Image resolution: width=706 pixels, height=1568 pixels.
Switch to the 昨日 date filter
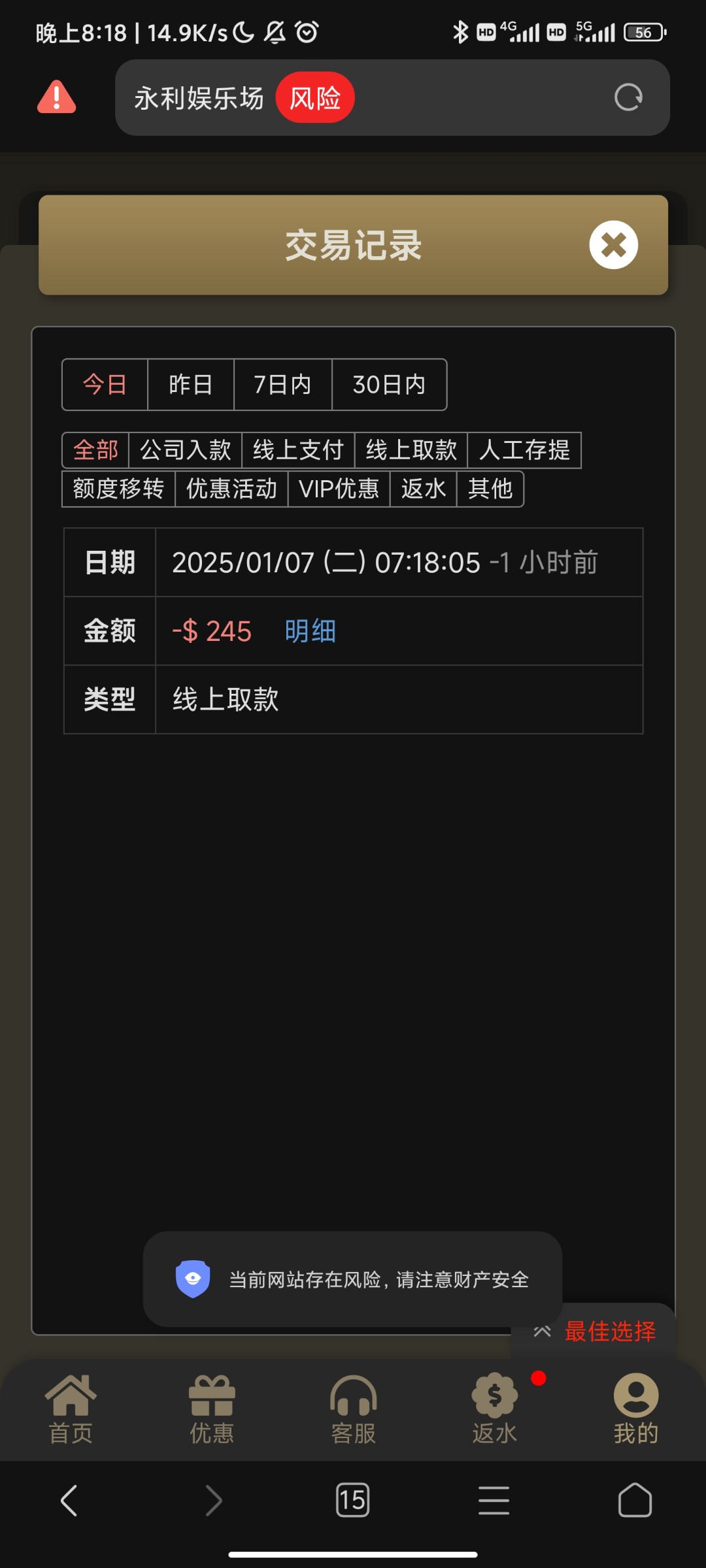190,385
